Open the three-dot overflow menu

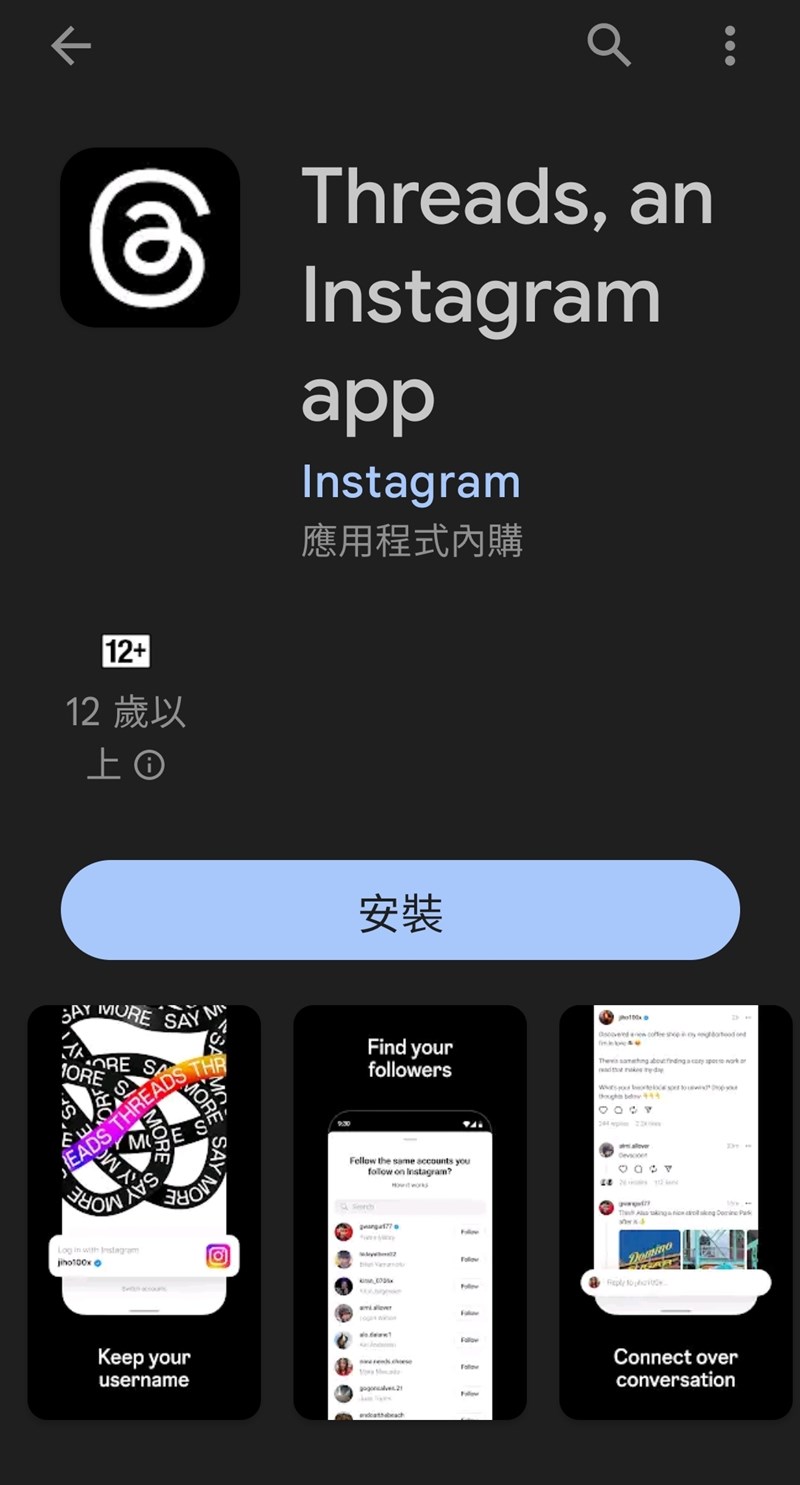(730, 46)
